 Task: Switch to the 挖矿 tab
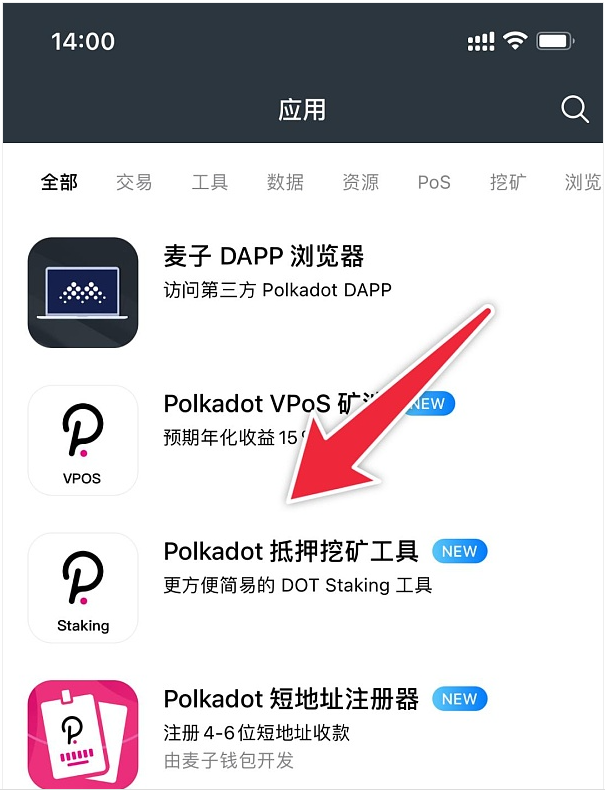click(x=508, y=182)
